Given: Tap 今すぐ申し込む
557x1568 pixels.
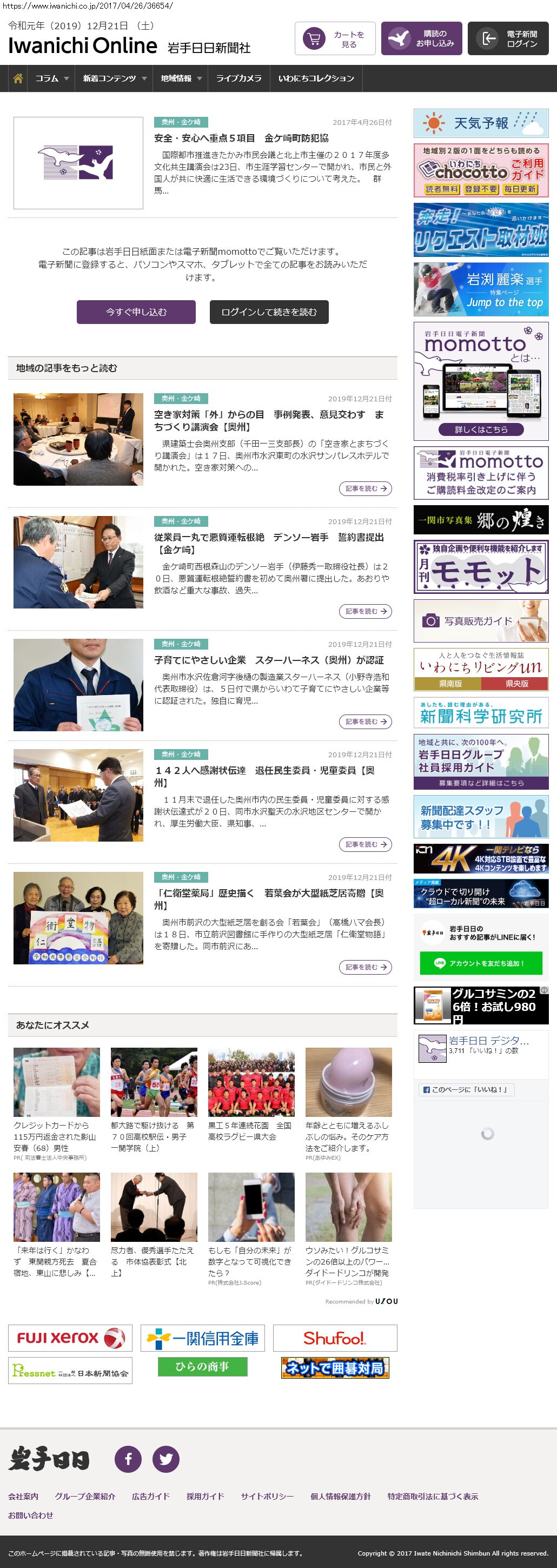Looking at the screenshot, I should click(x=136, y=312).
